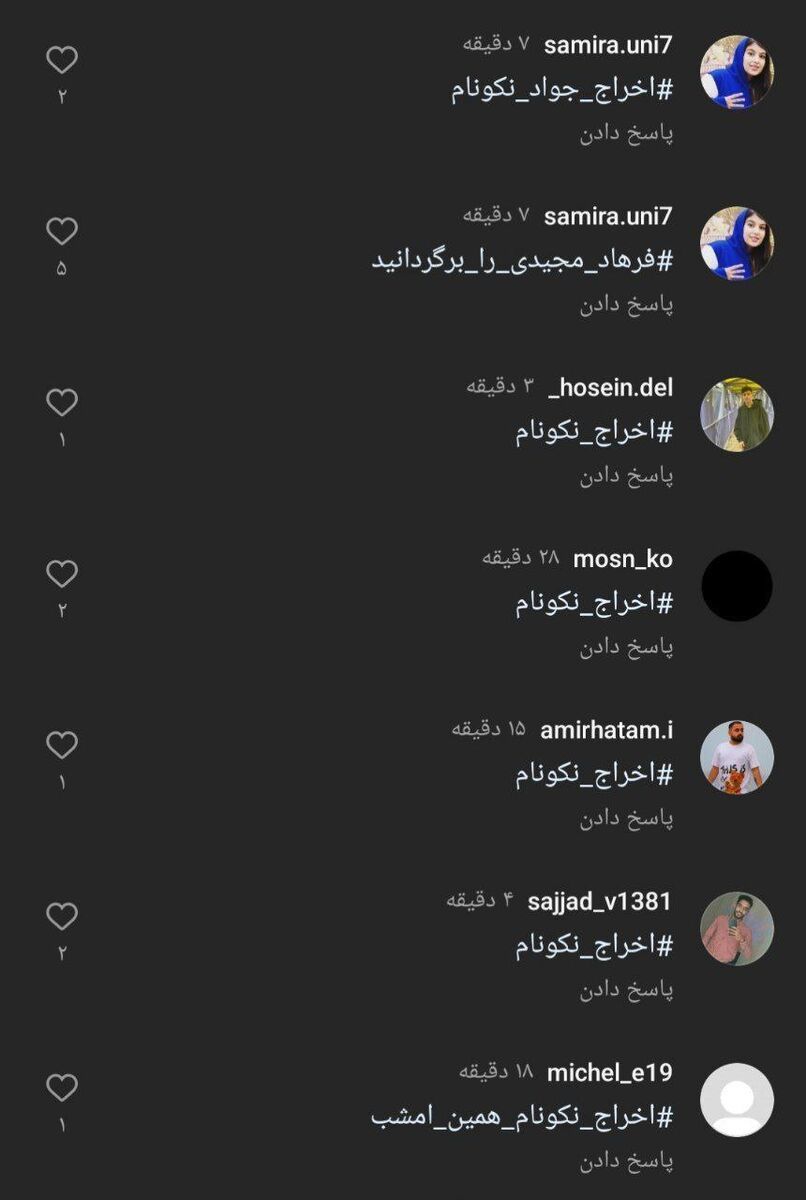
Task: Reply (پاسخ دادن) to amirhatam.i's comment
Action: click(627, 818)
